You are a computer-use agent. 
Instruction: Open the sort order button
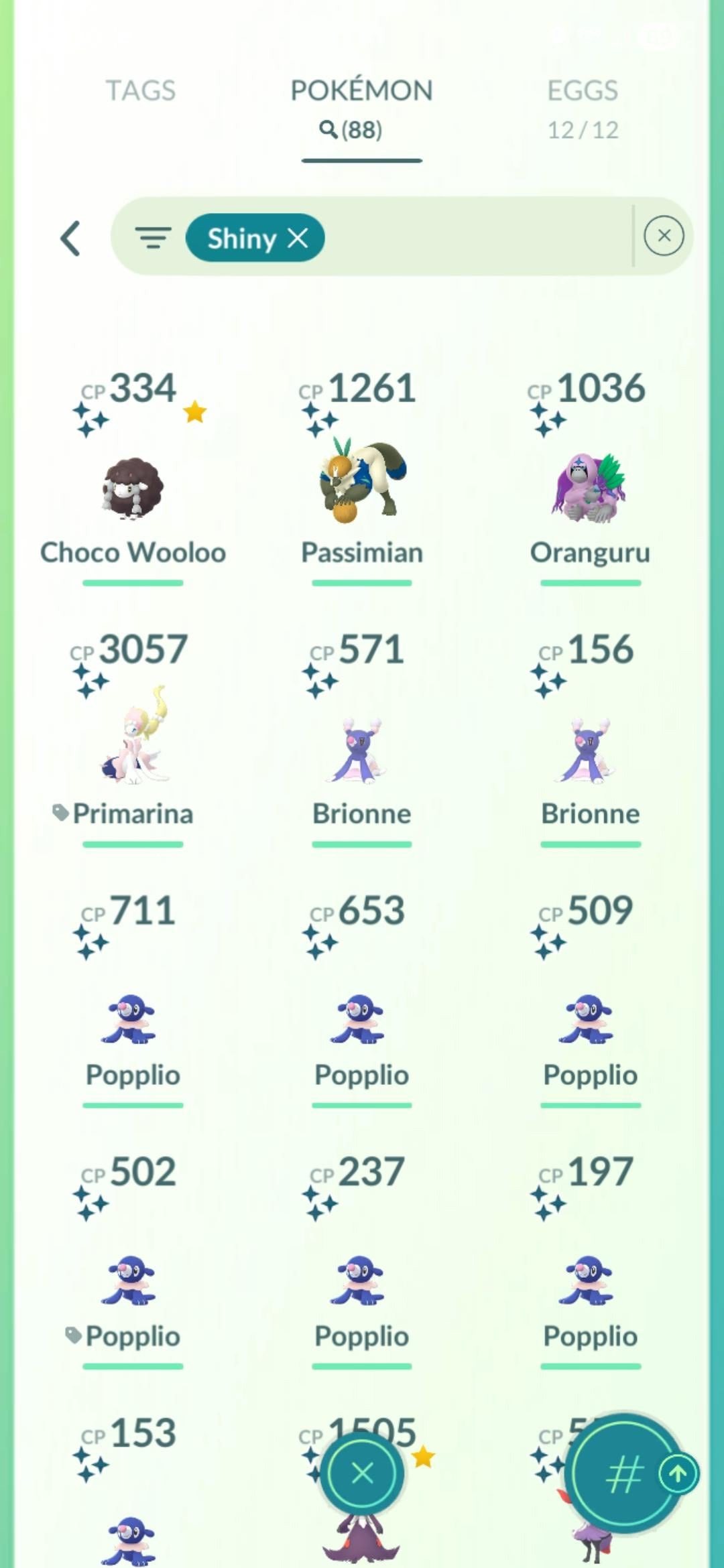(x=623, y=1473)
